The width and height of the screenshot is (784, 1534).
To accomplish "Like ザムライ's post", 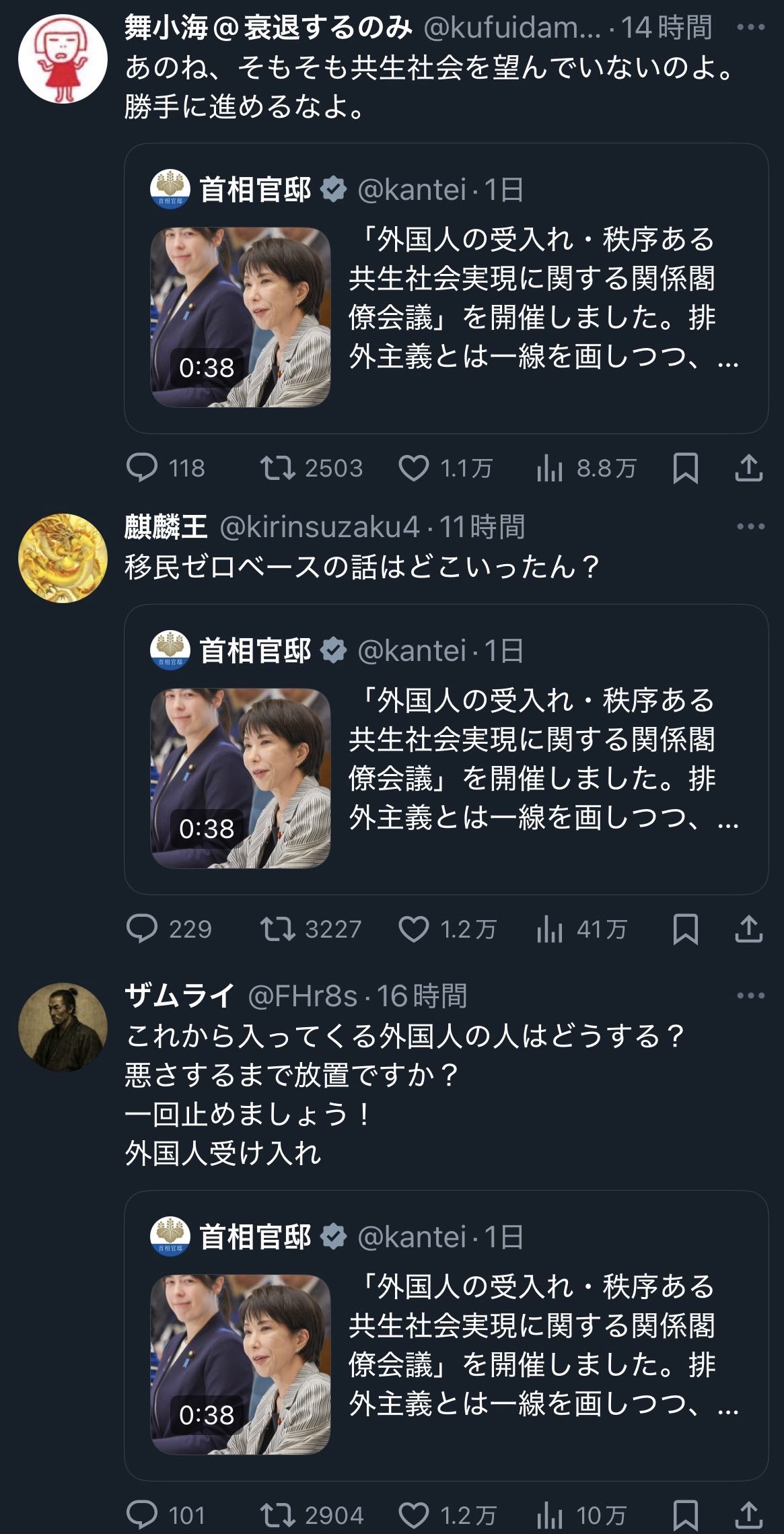I will coord(414,1515).
